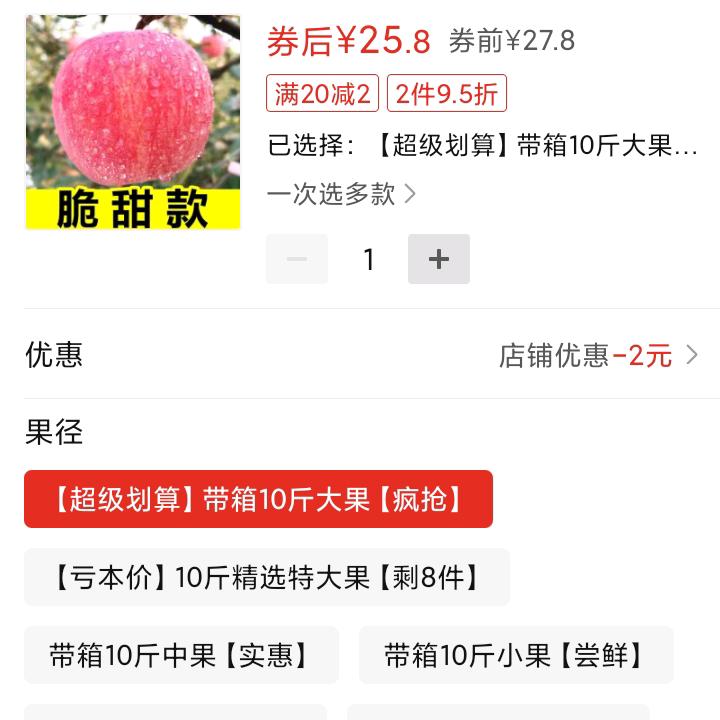Choose 【亏本价】10斤精选特大果【剩8件】
The width and height of the screenshot is (720, 720).
tap(266, 577)
